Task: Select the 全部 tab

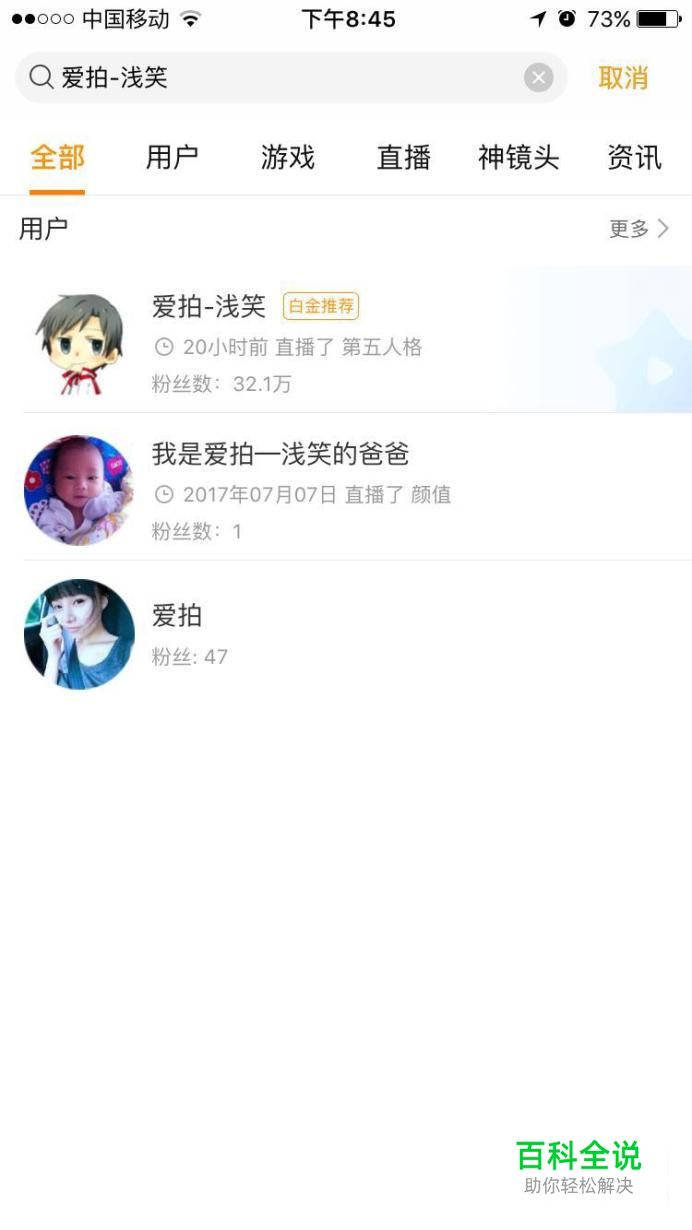Action: (57, 157)
